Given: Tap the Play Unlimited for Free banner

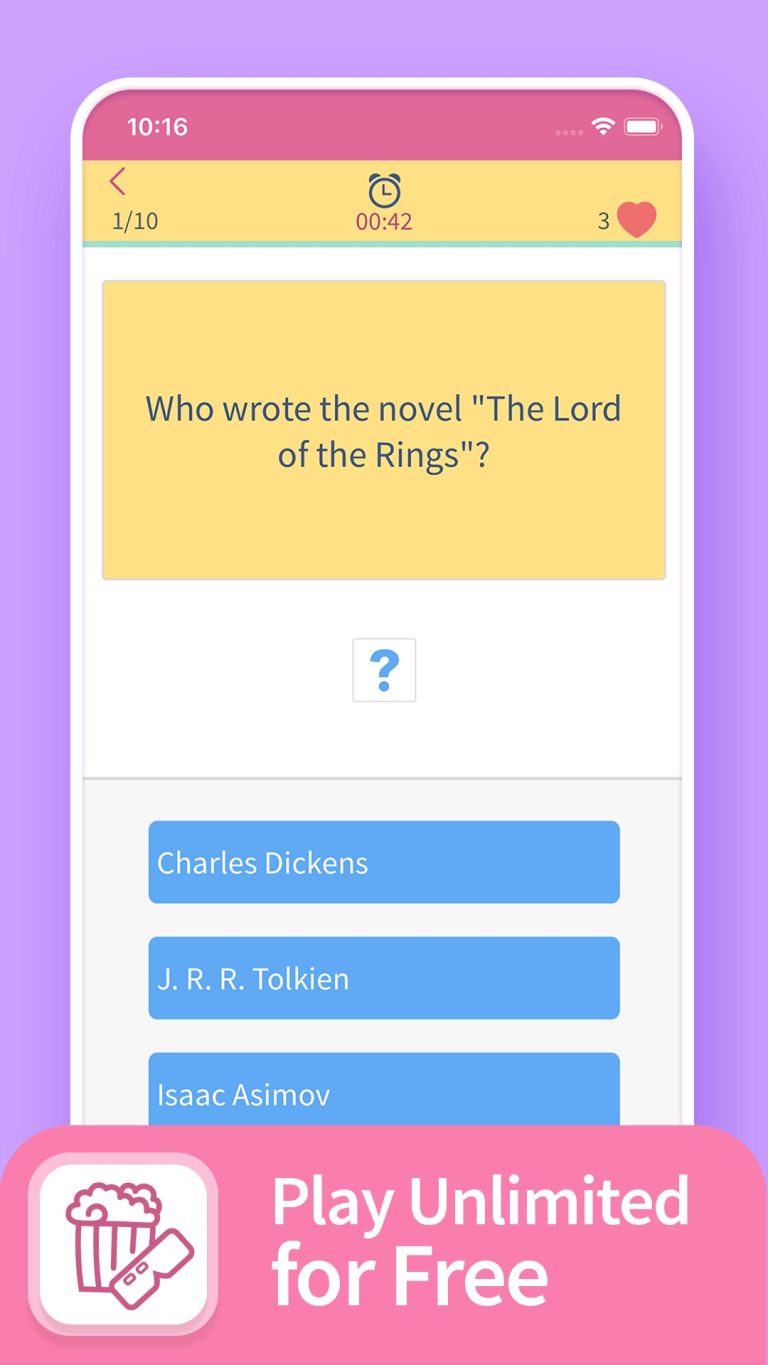Looking at the screenshot, I should (x=479, y=1238).
